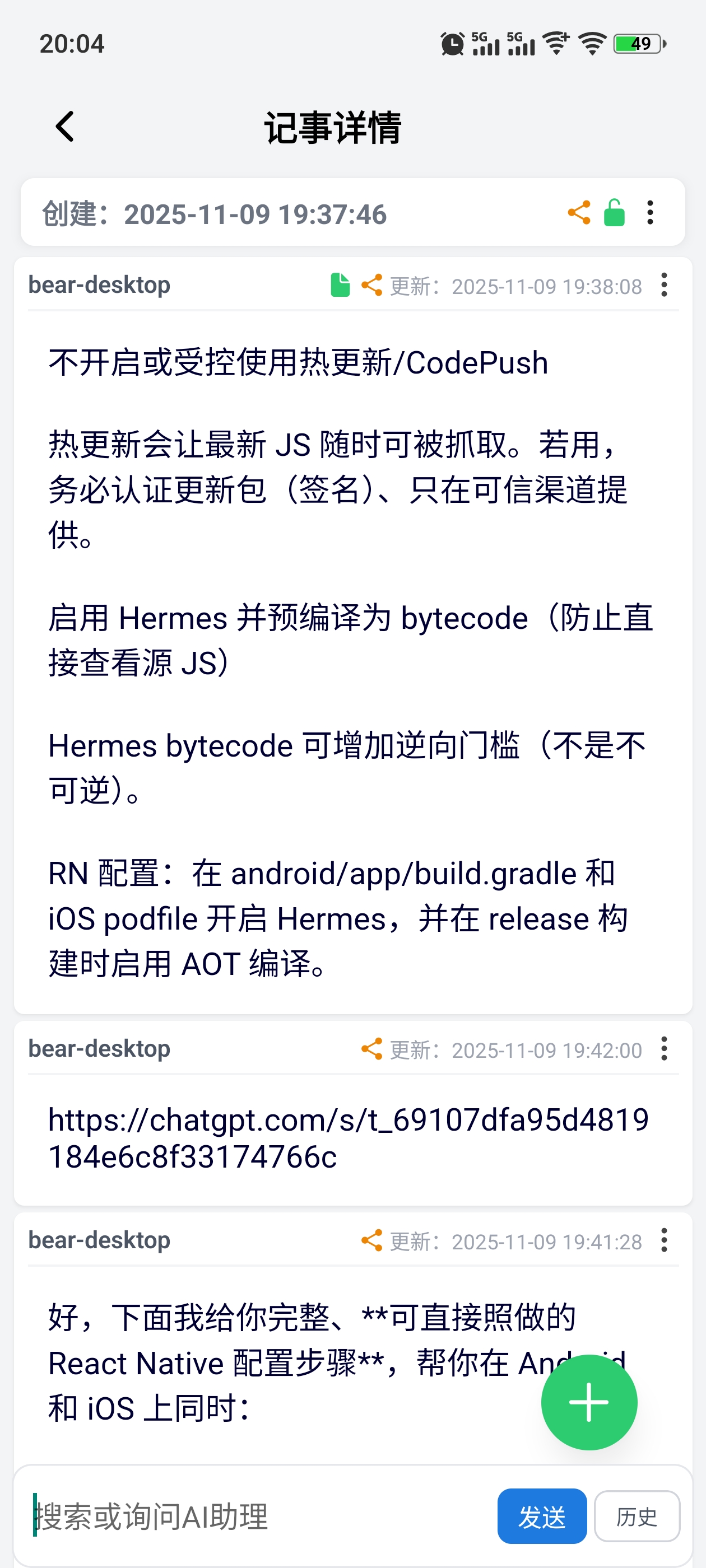Image resolution: width=706 pixels, height=1568 pixels.
Task: Share the entry updated at 19:42:00
Action: pyautogui.click(x=371, y=1049)
